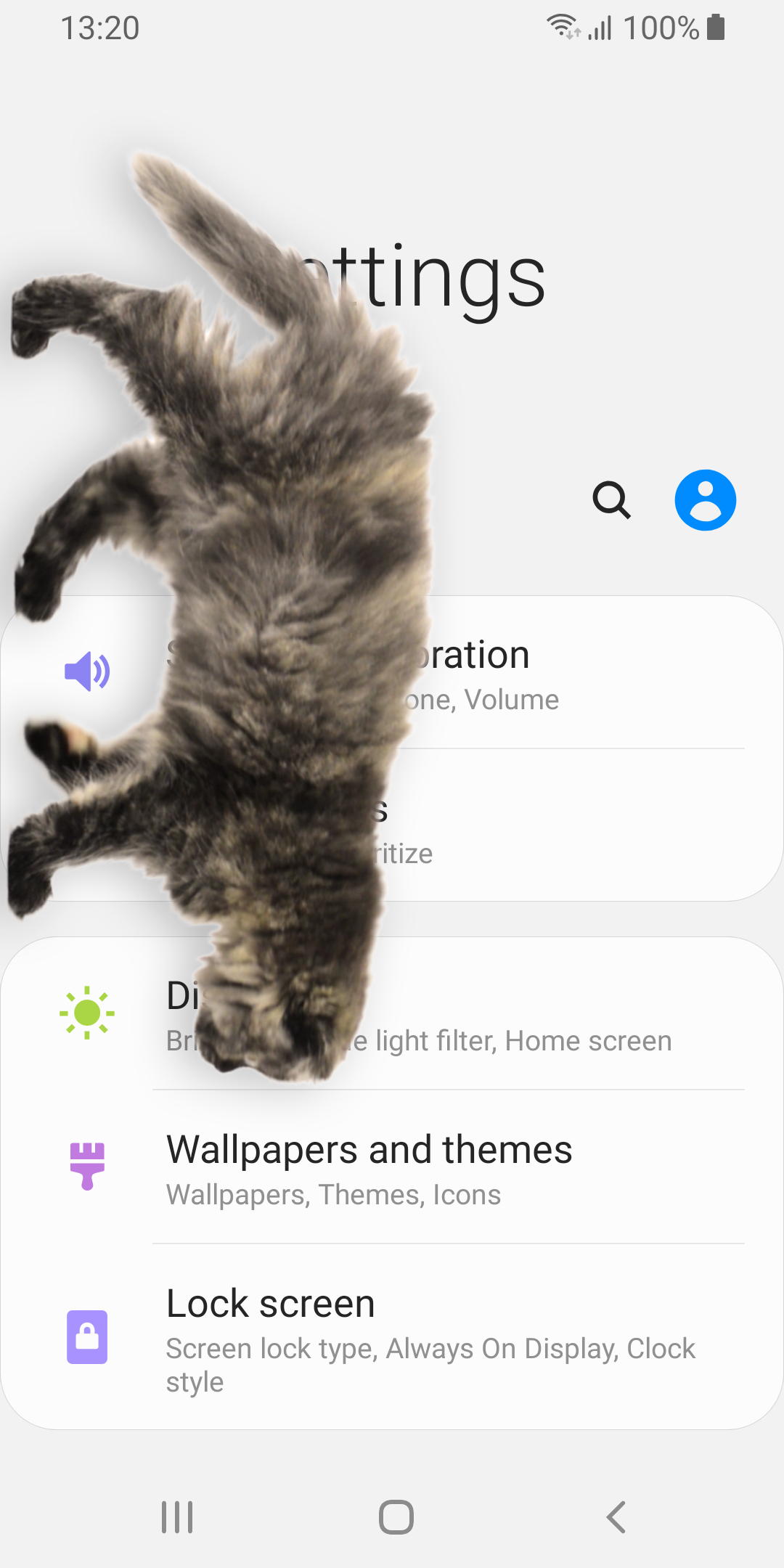Show recent apps from navigation bar
This screenshot has height=1568, width=784.
pos(177,1517)
